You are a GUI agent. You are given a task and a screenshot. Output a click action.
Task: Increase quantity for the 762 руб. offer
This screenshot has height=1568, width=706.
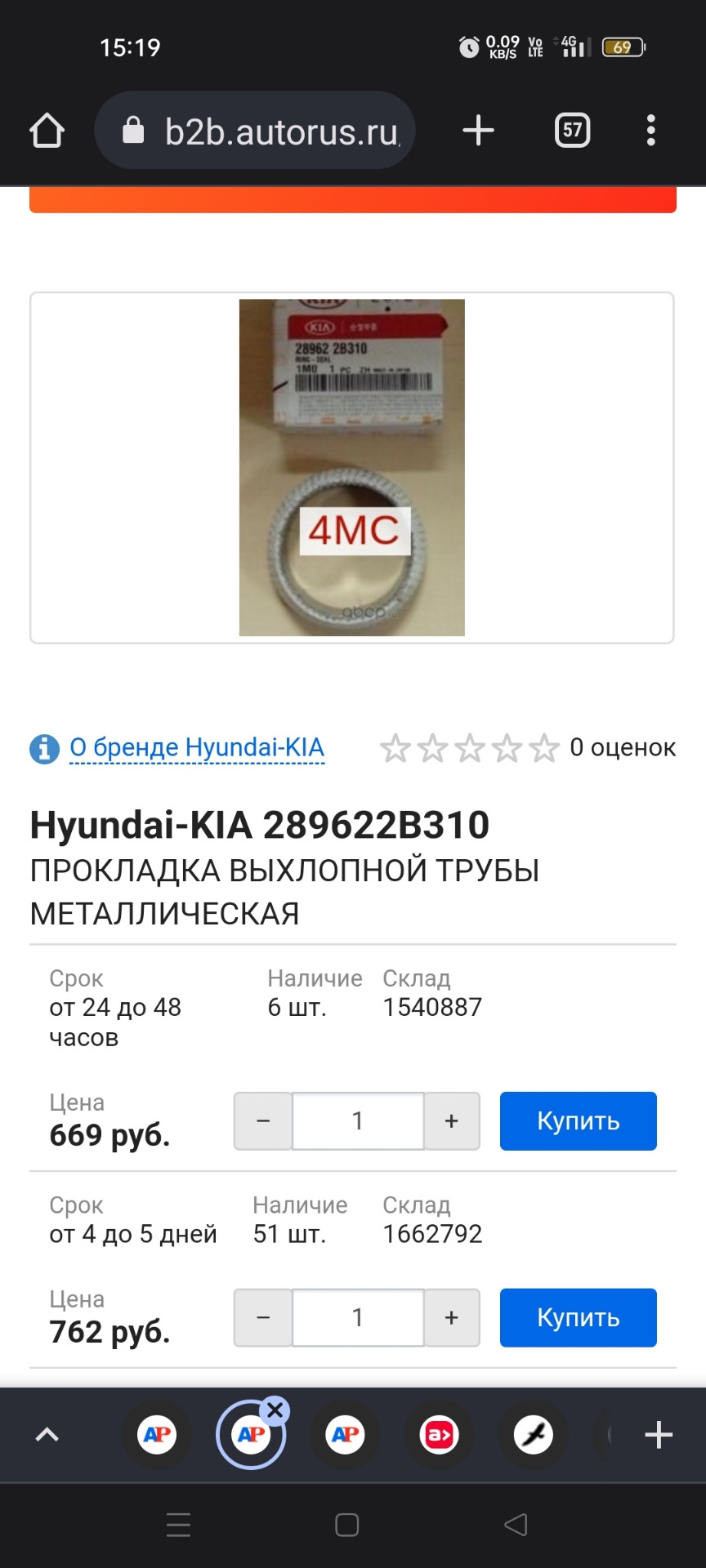point(451,1317)
